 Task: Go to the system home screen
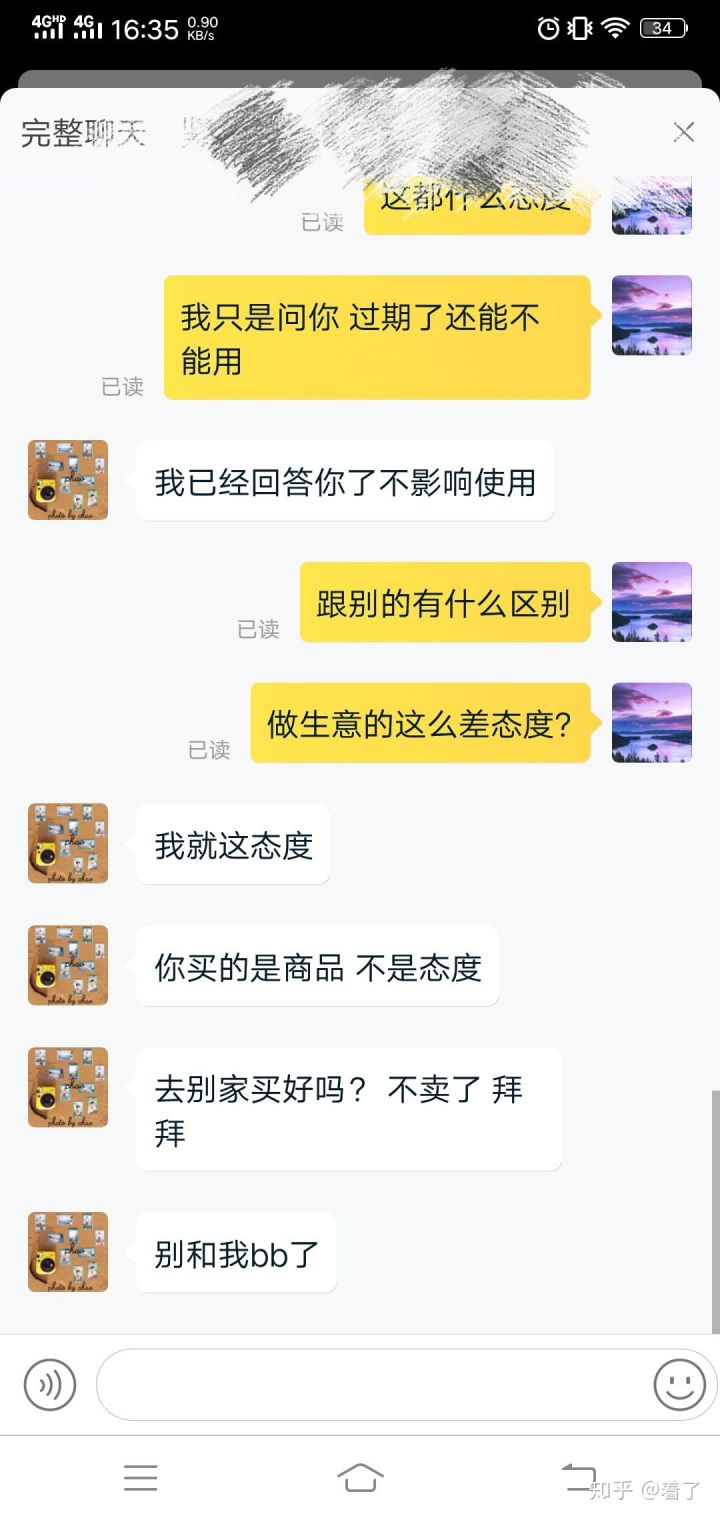point(360,1477)
